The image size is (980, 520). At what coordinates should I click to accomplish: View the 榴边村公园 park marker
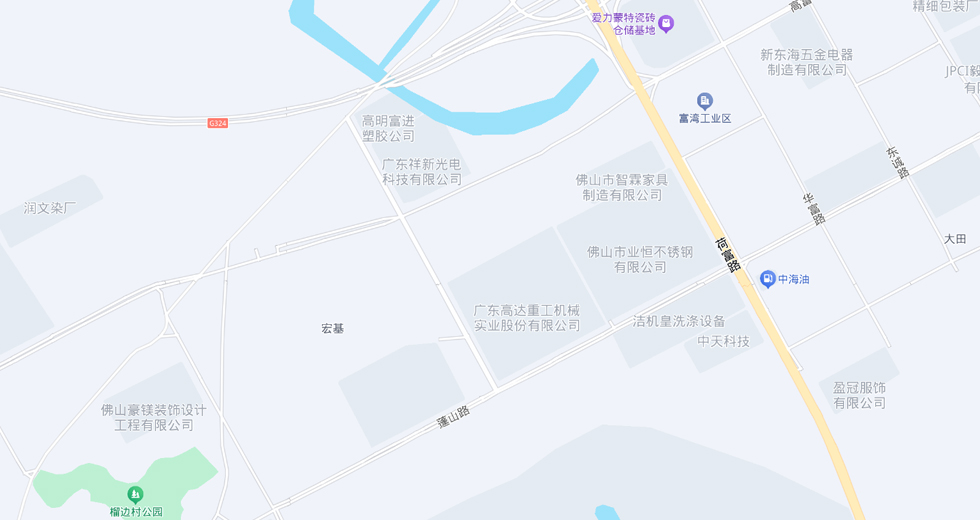pos(135,494)
